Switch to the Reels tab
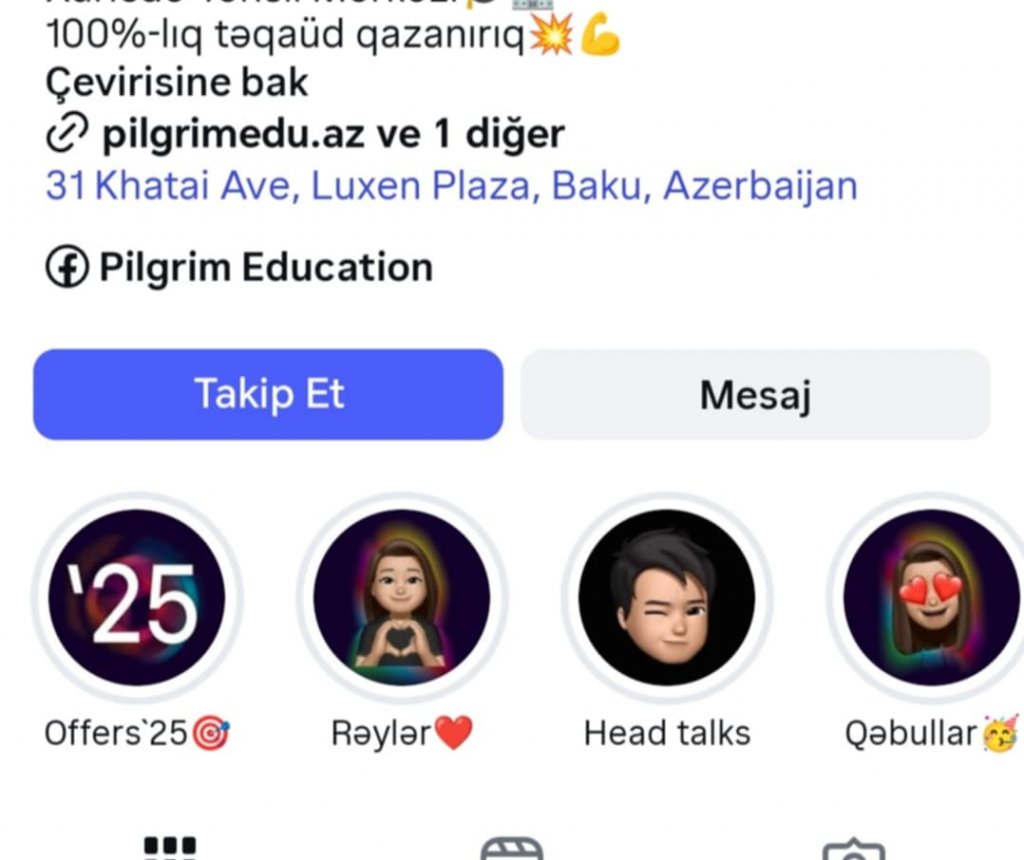This screenshot has height=860, width=1024. [x=512, y=848]
